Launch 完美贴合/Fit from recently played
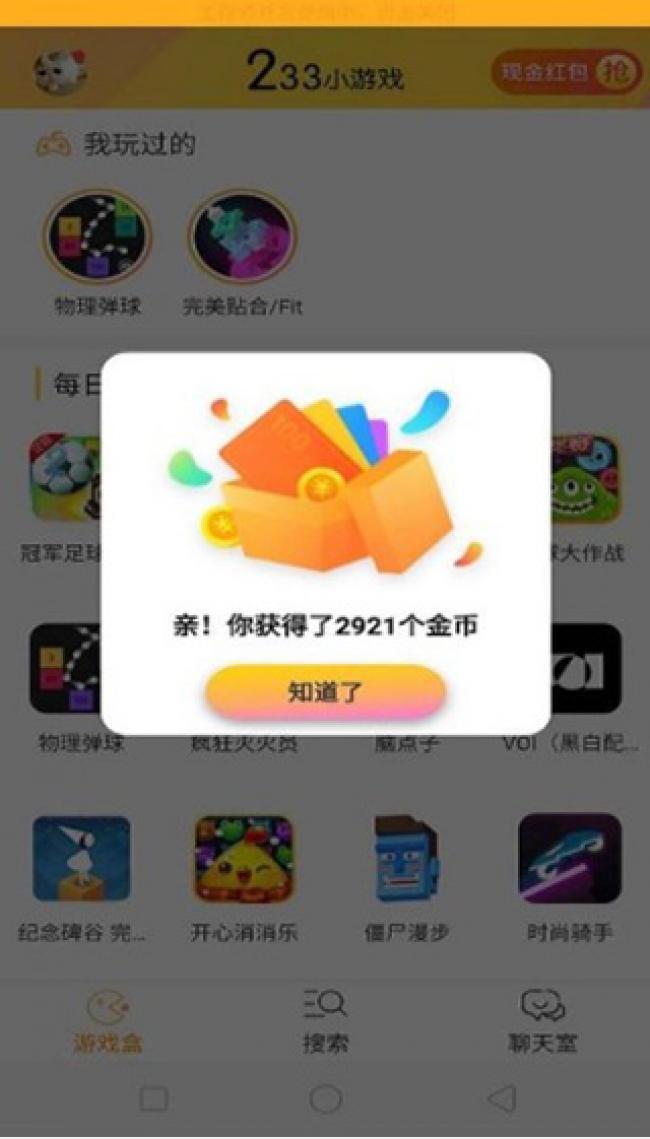This screenshot has width=650, height=1139. 242,238
